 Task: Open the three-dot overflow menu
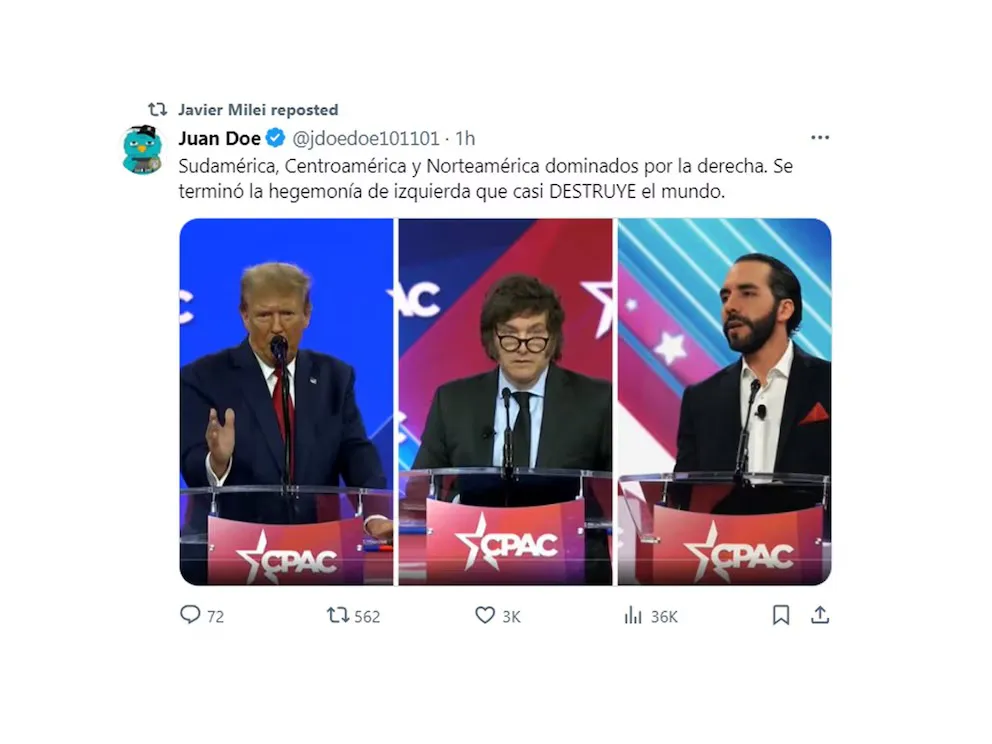[x=820, y=138]
